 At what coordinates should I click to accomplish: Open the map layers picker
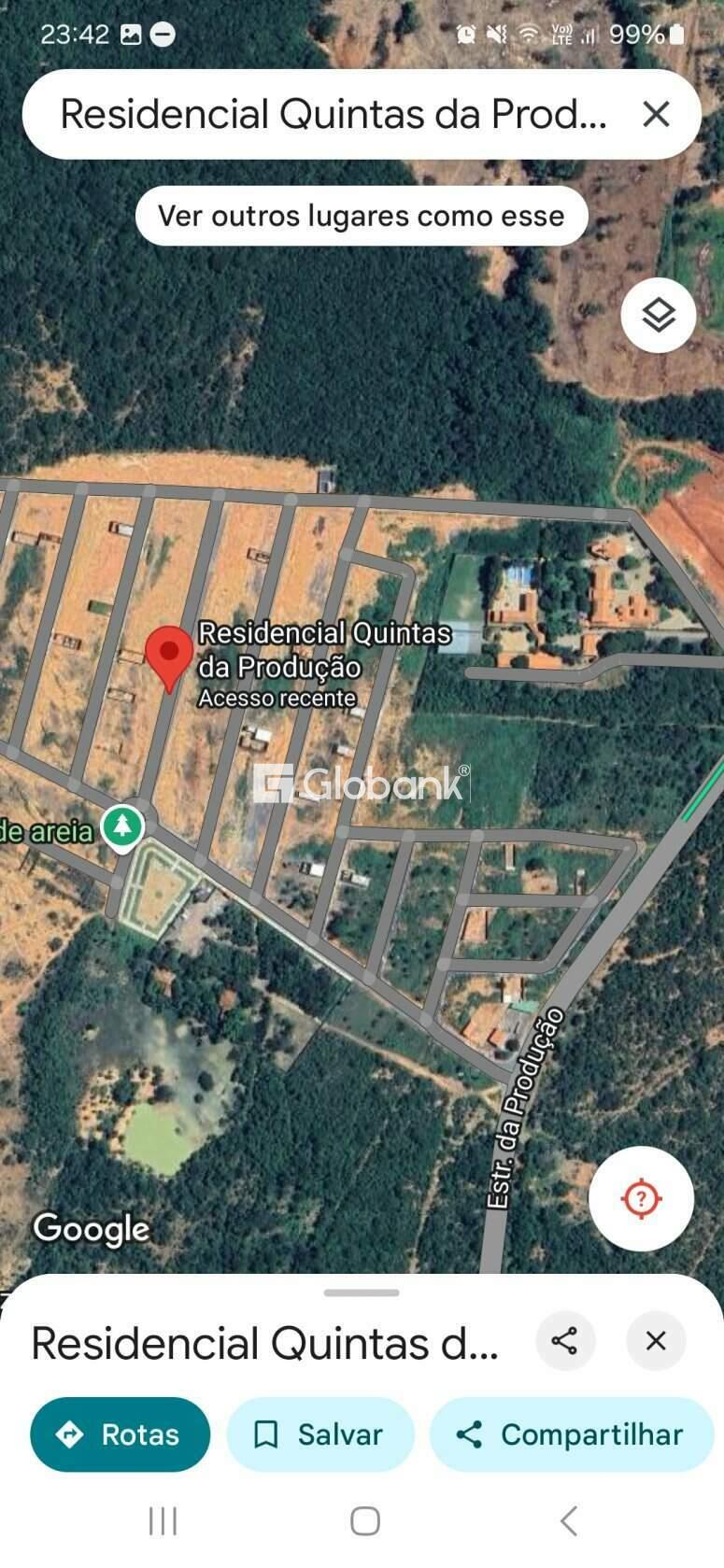pyautogui.click(x=659, y=315)
